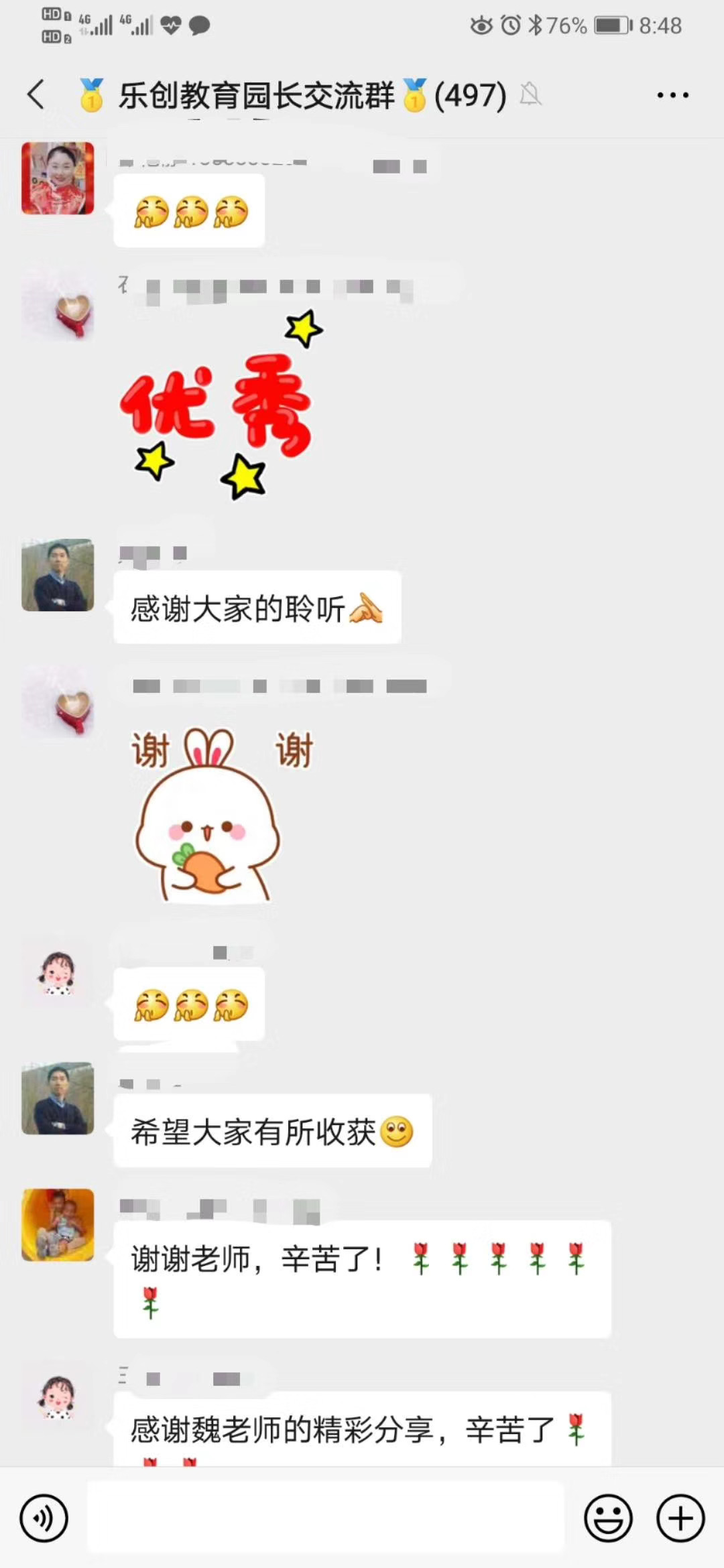Open the emoji picker
This screenshot has height=1568, width=724.
[x=608, y=1518]
